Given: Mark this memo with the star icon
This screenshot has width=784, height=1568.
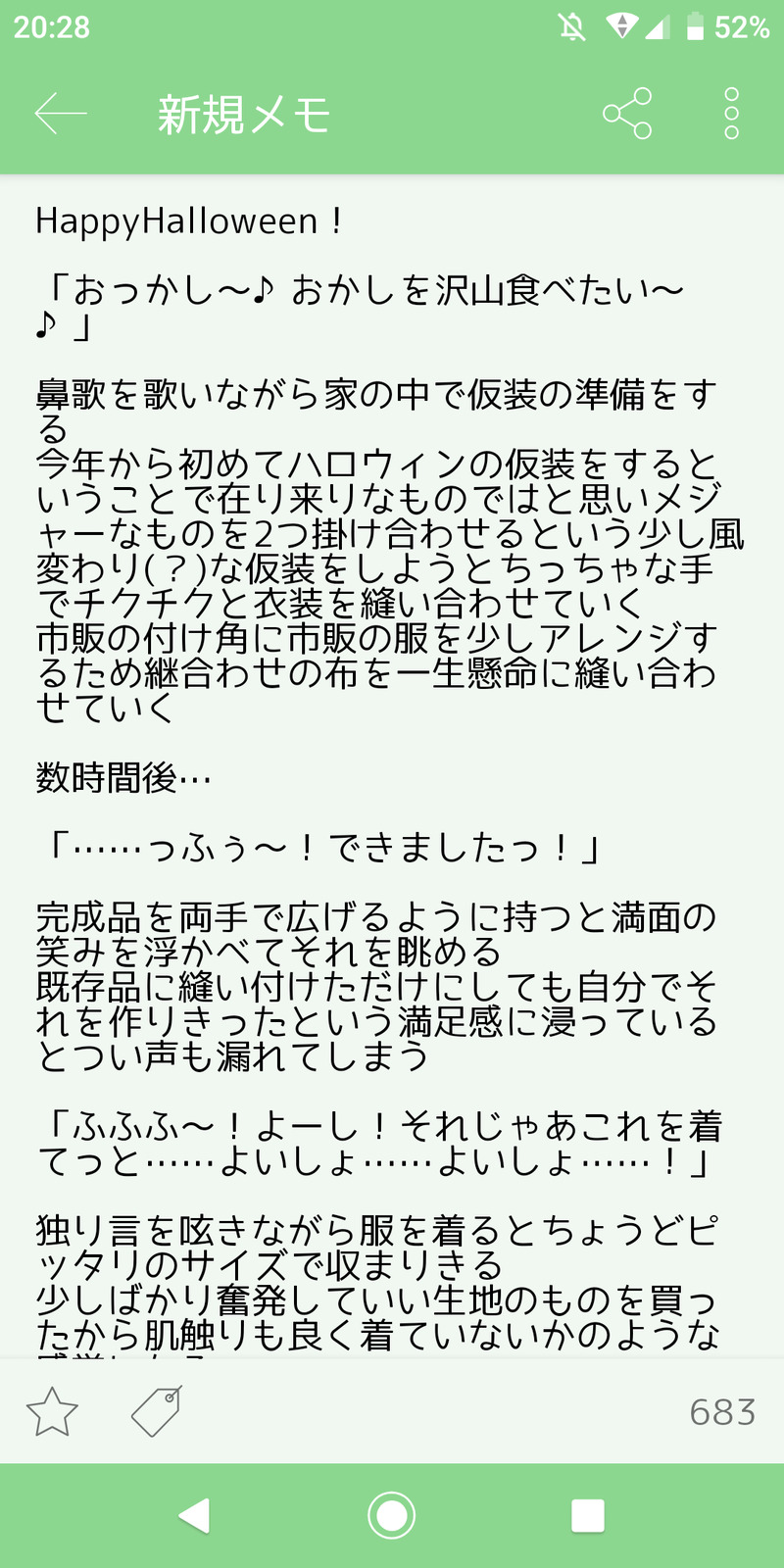Looking at the screenshot, I should [52, 1412].
